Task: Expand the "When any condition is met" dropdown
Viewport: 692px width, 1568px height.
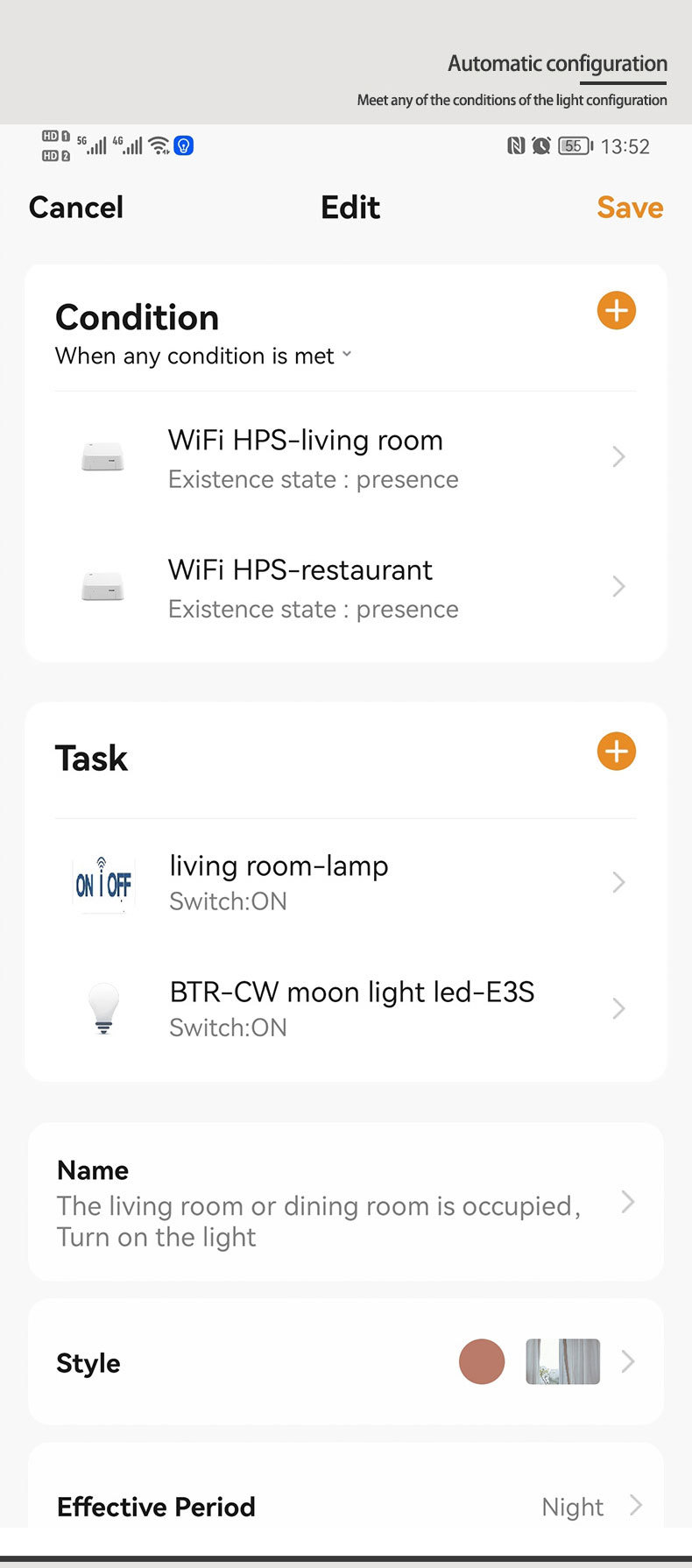Action: (x=203, y=356)
